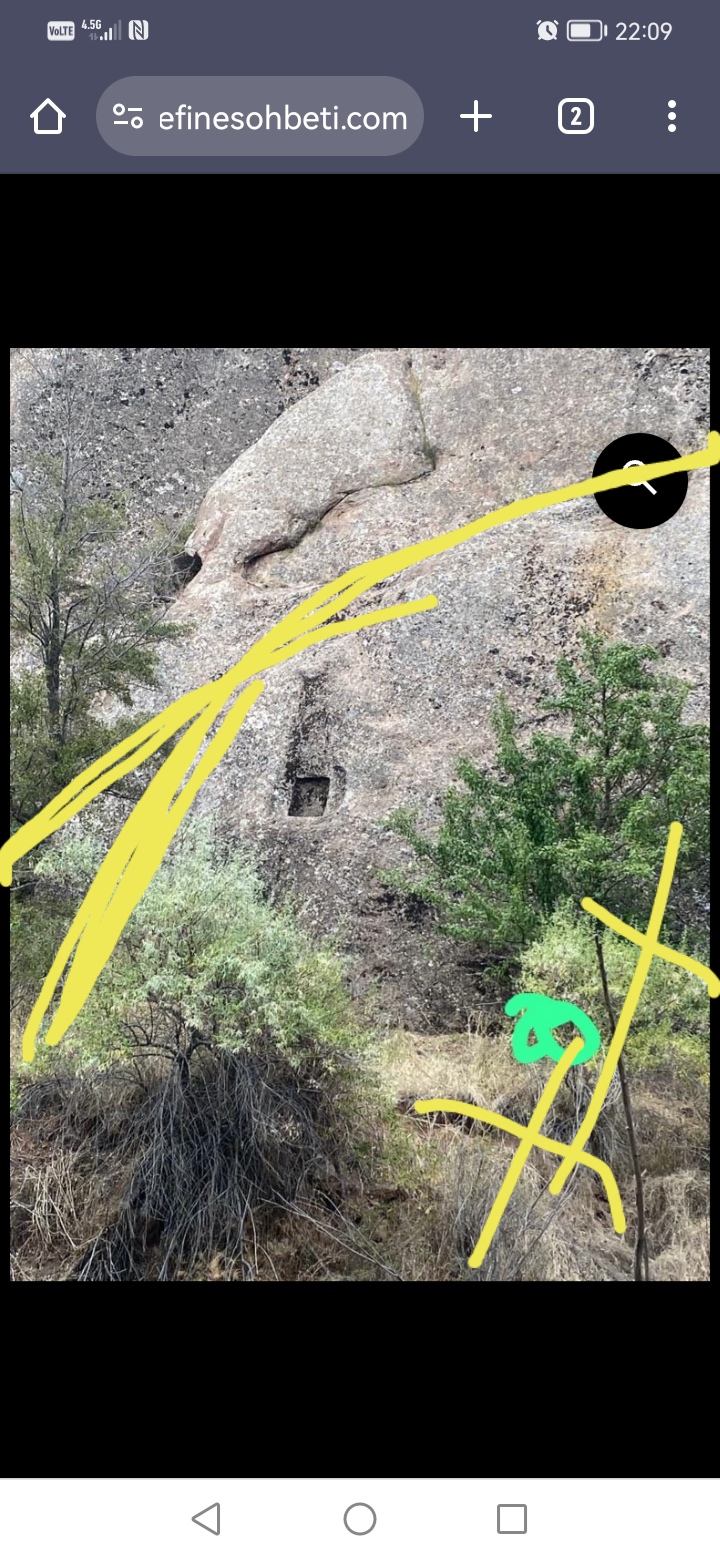Open recent apps from navigation bar
The image size is (720, 1560).
click(511, 1519)
